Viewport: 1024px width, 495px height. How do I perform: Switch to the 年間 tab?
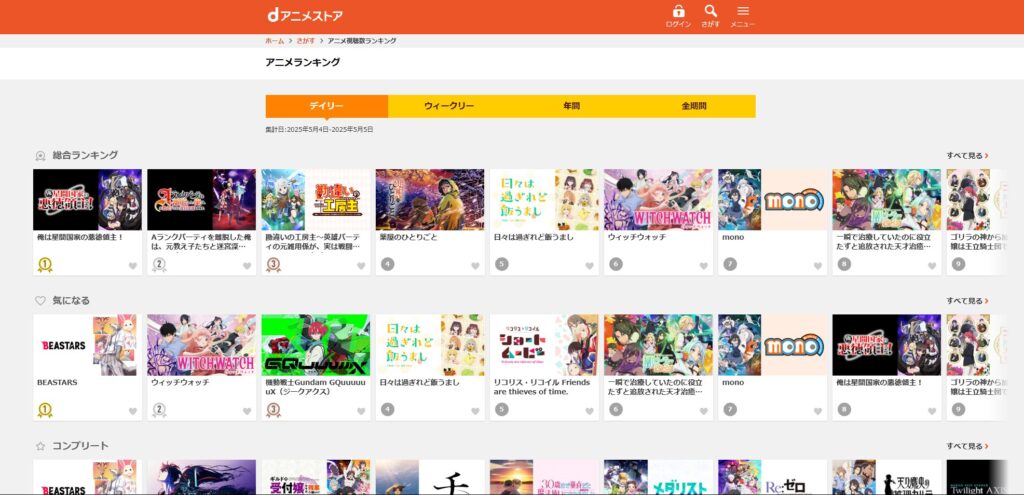pyautogui.click(x=571, y=106)
